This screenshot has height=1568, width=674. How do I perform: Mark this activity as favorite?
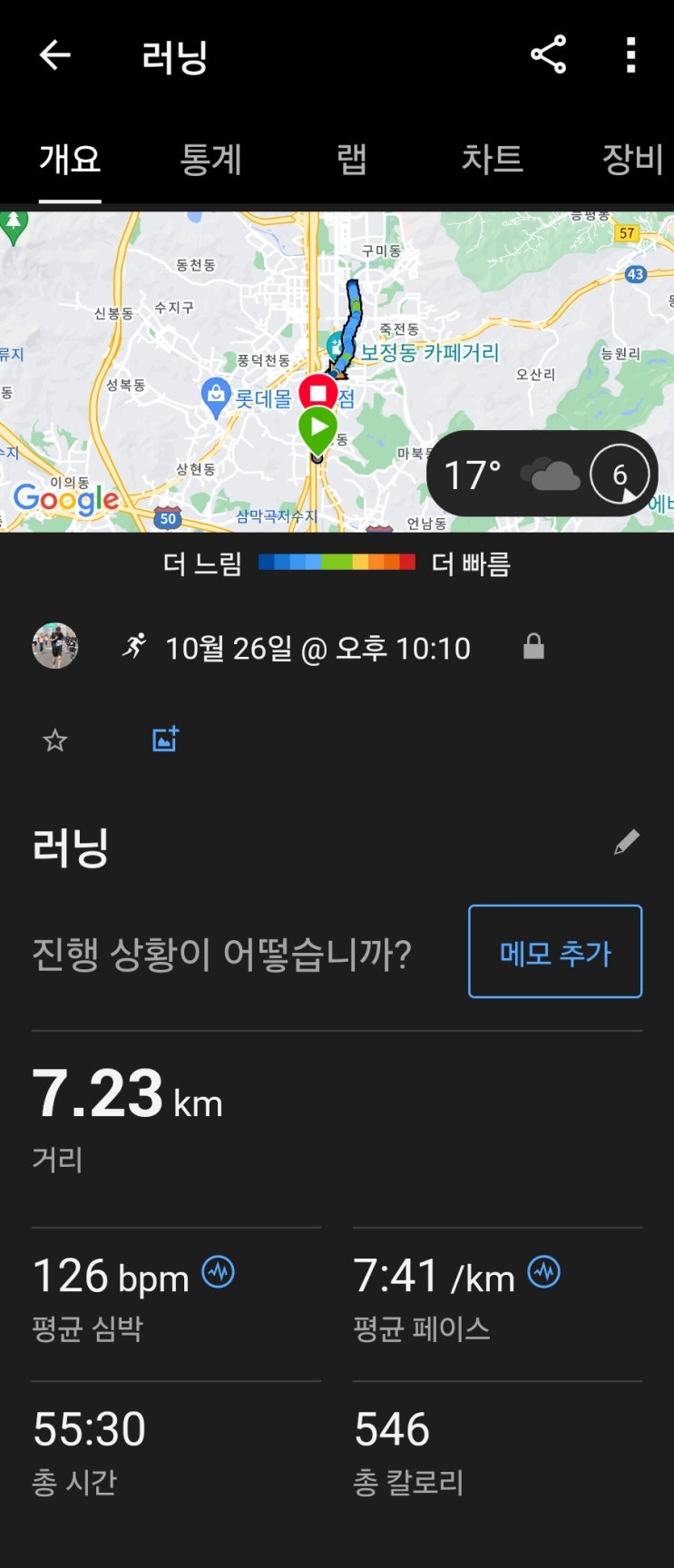tap(55, 740)
